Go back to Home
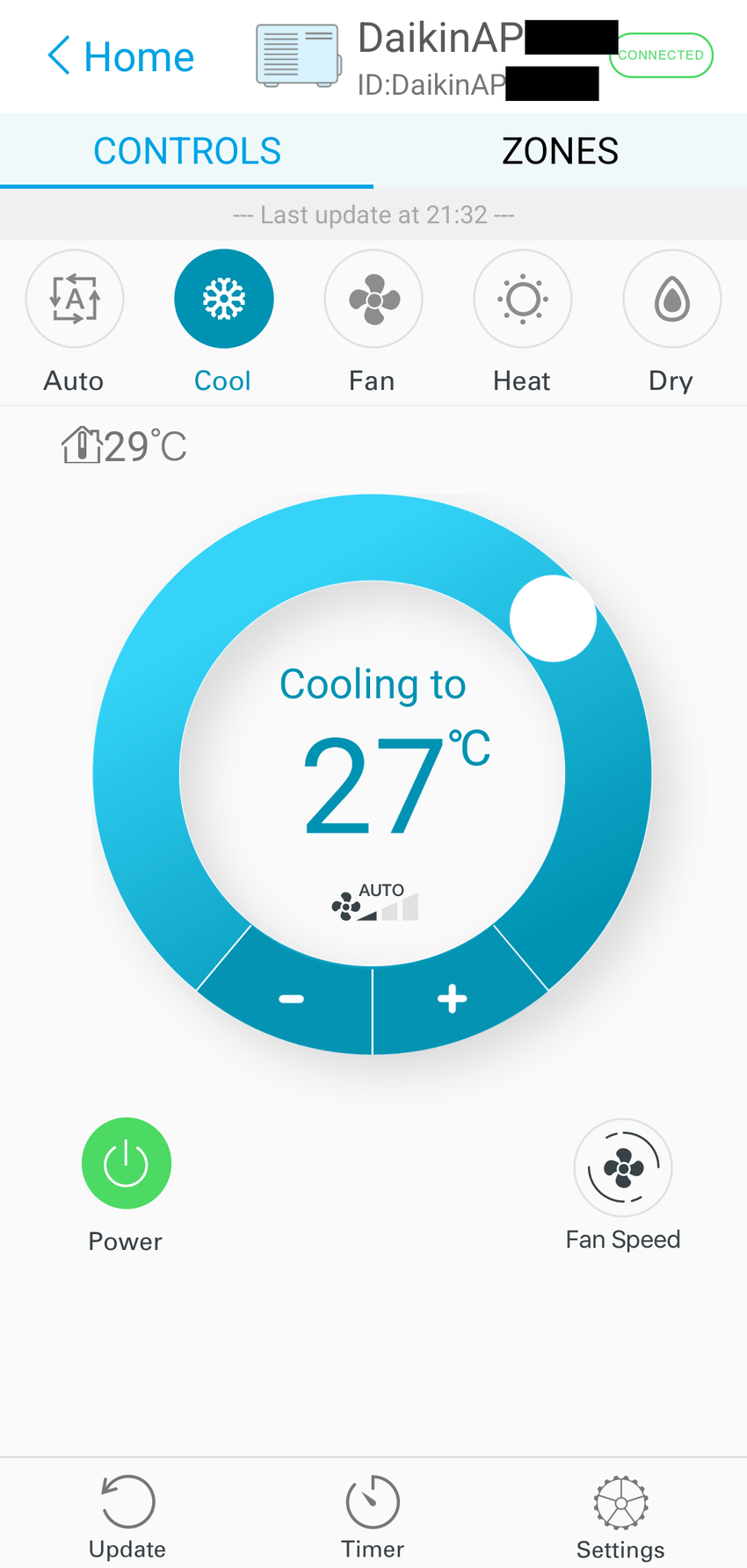Viewport: 747px width, 1568px height. coord(120,57)
